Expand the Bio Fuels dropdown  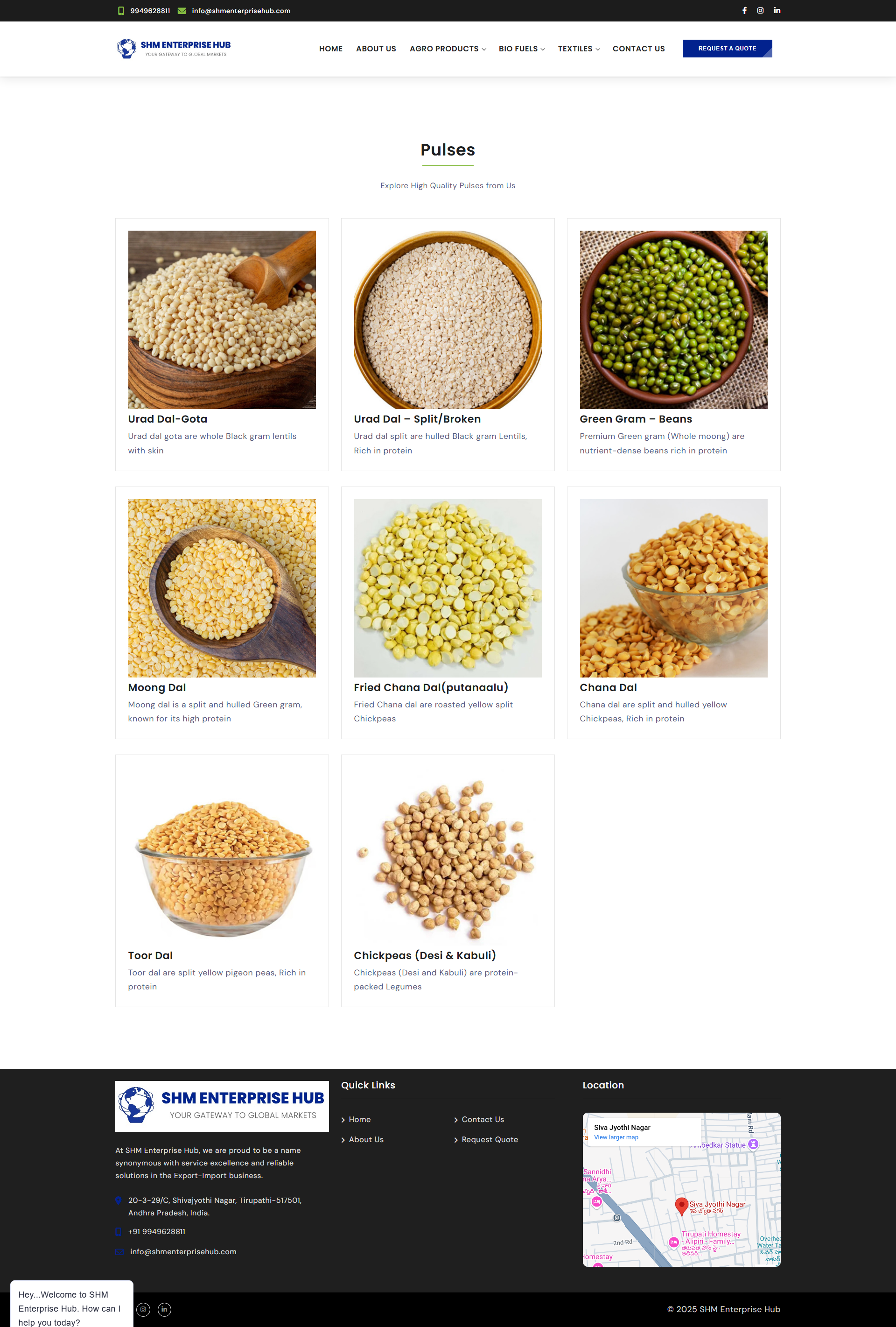coord(521,49)
